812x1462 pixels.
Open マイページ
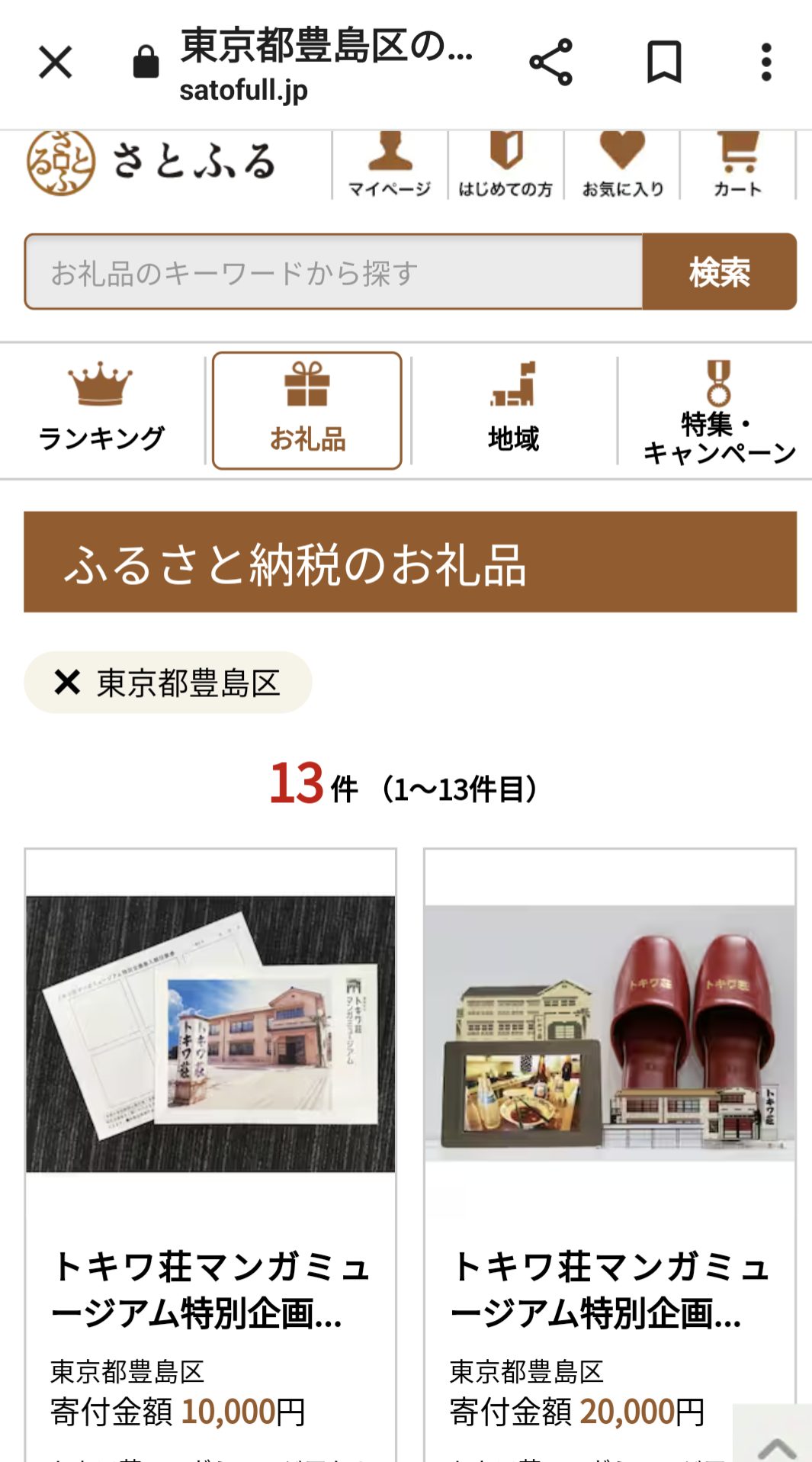390,165
